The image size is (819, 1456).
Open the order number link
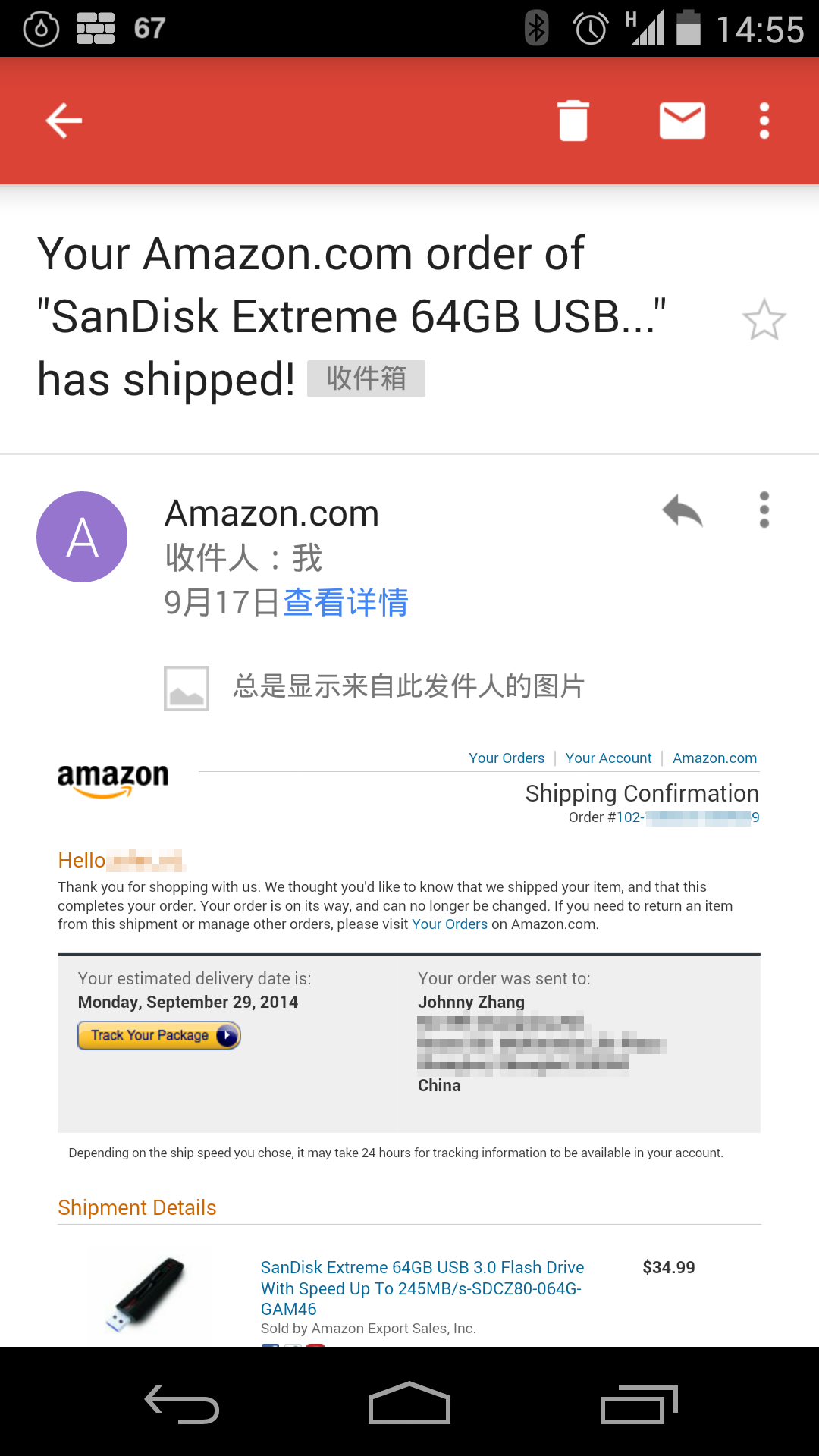tap(688, 817)
